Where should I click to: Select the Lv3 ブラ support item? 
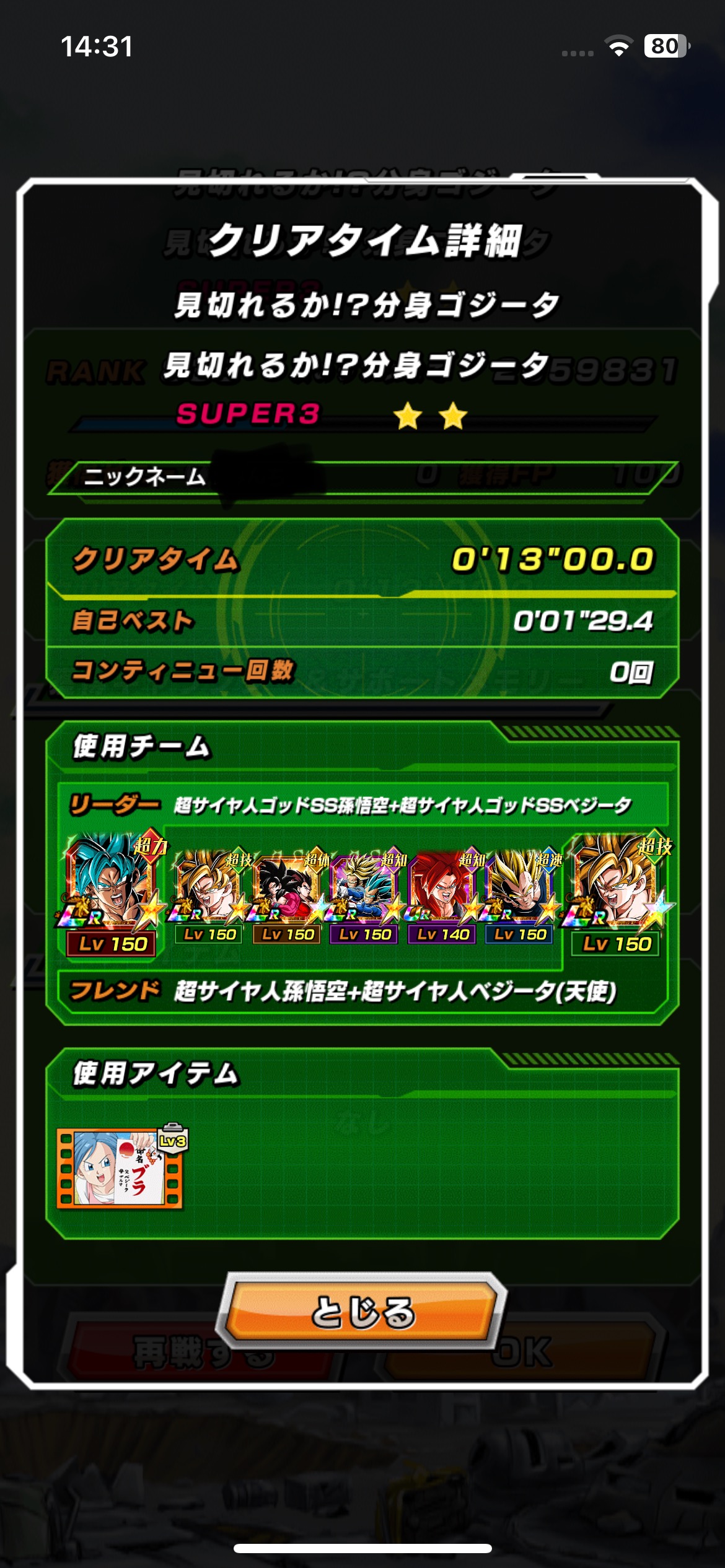point(121,1167)
